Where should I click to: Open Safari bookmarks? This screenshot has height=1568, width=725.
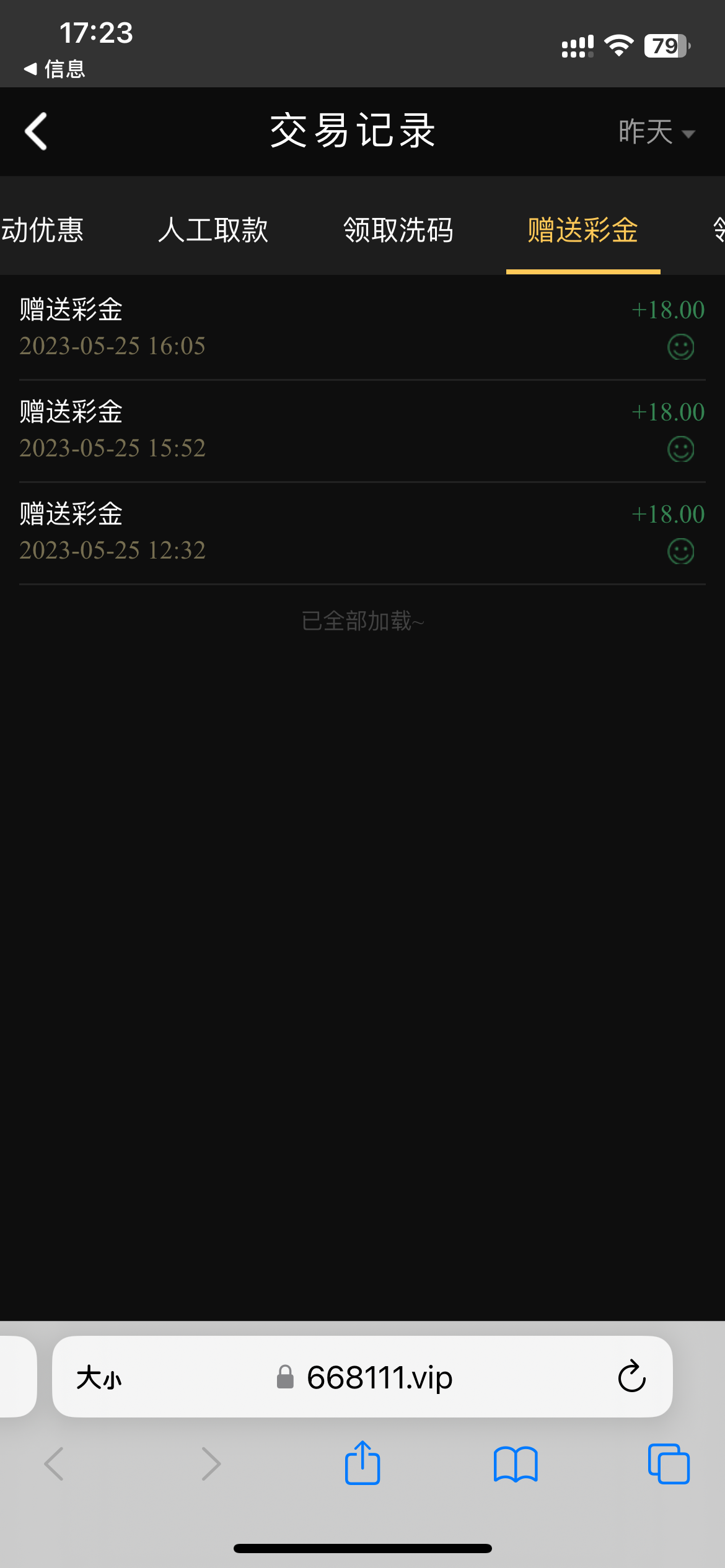click(x=516, y=1464)
